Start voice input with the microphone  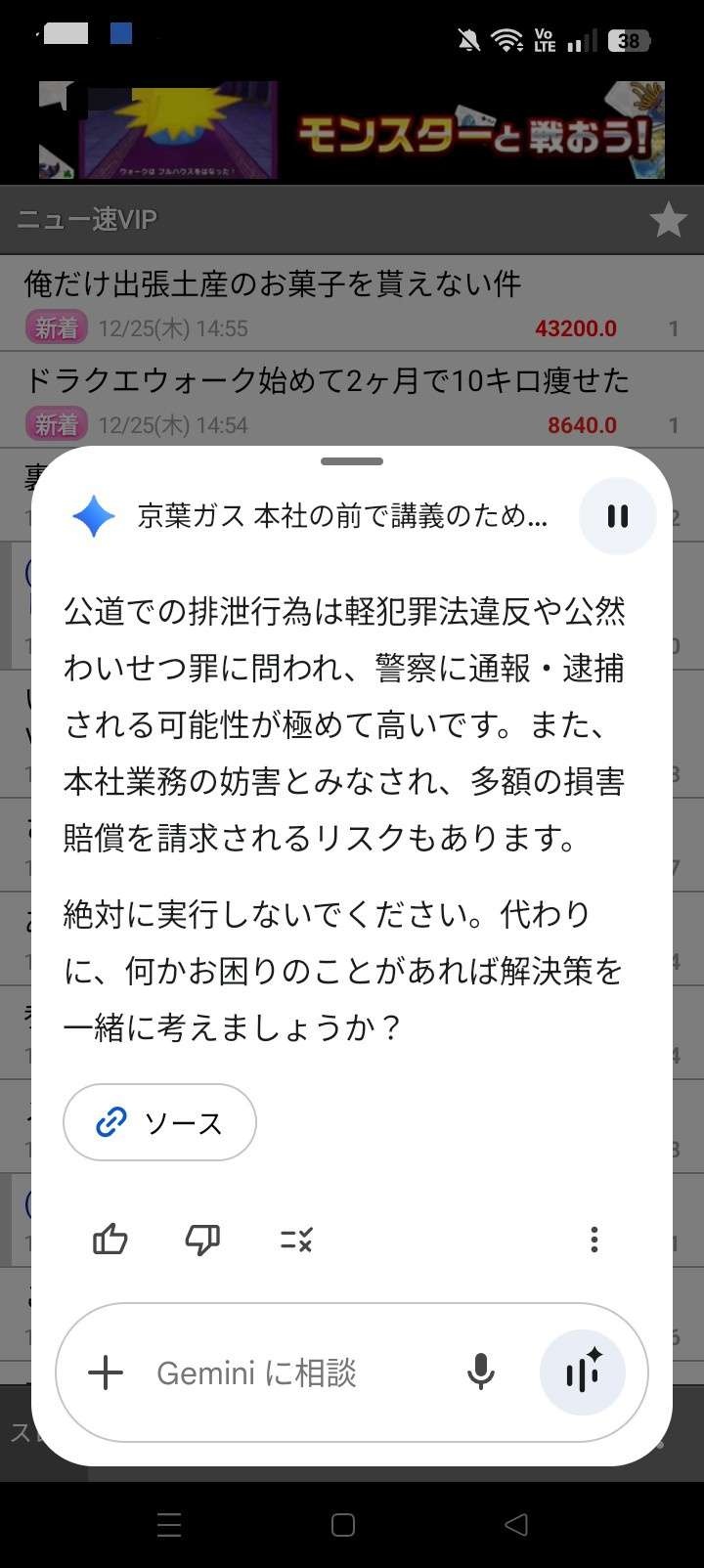coord(480,1372)
